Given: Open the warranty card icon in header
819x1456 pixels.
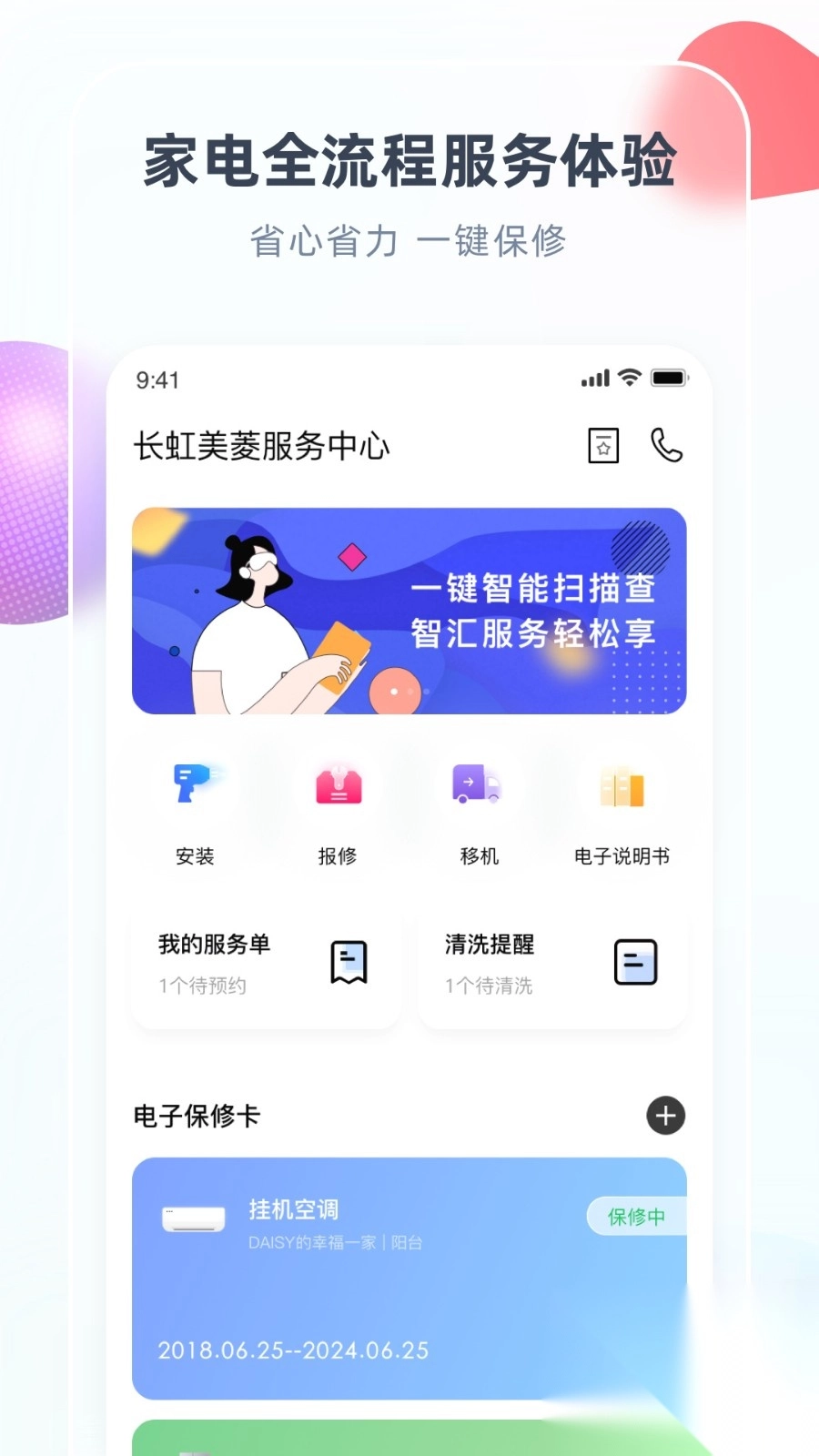Looking at the screenshot, I should 602,446.
